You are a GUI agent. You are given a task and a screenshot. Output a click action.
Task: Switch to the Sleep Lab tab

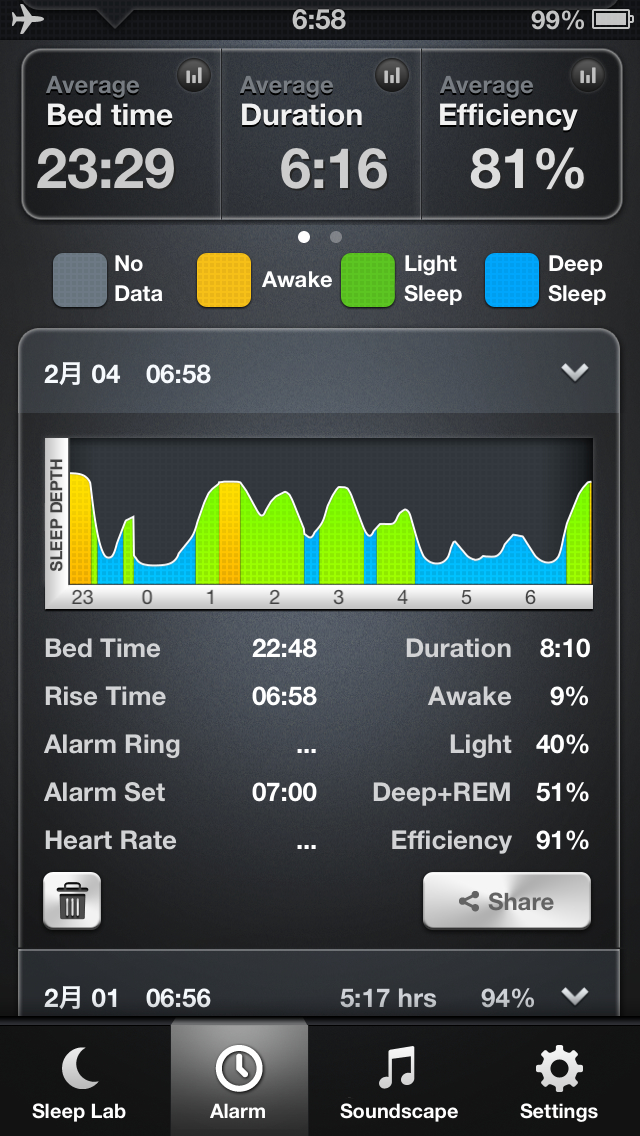pyautogui.click(x=79, y=1079)
